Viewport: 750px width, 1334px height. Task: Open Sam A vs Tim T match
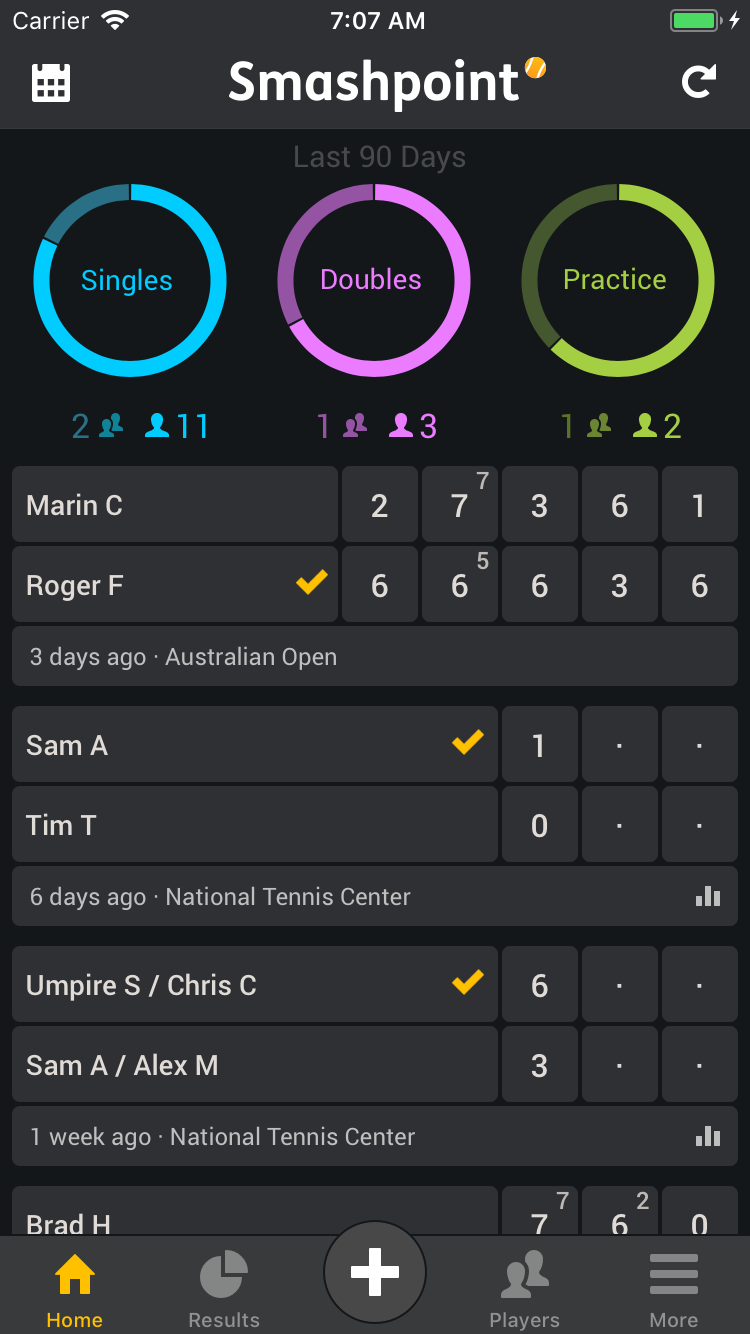pos(255,785)
